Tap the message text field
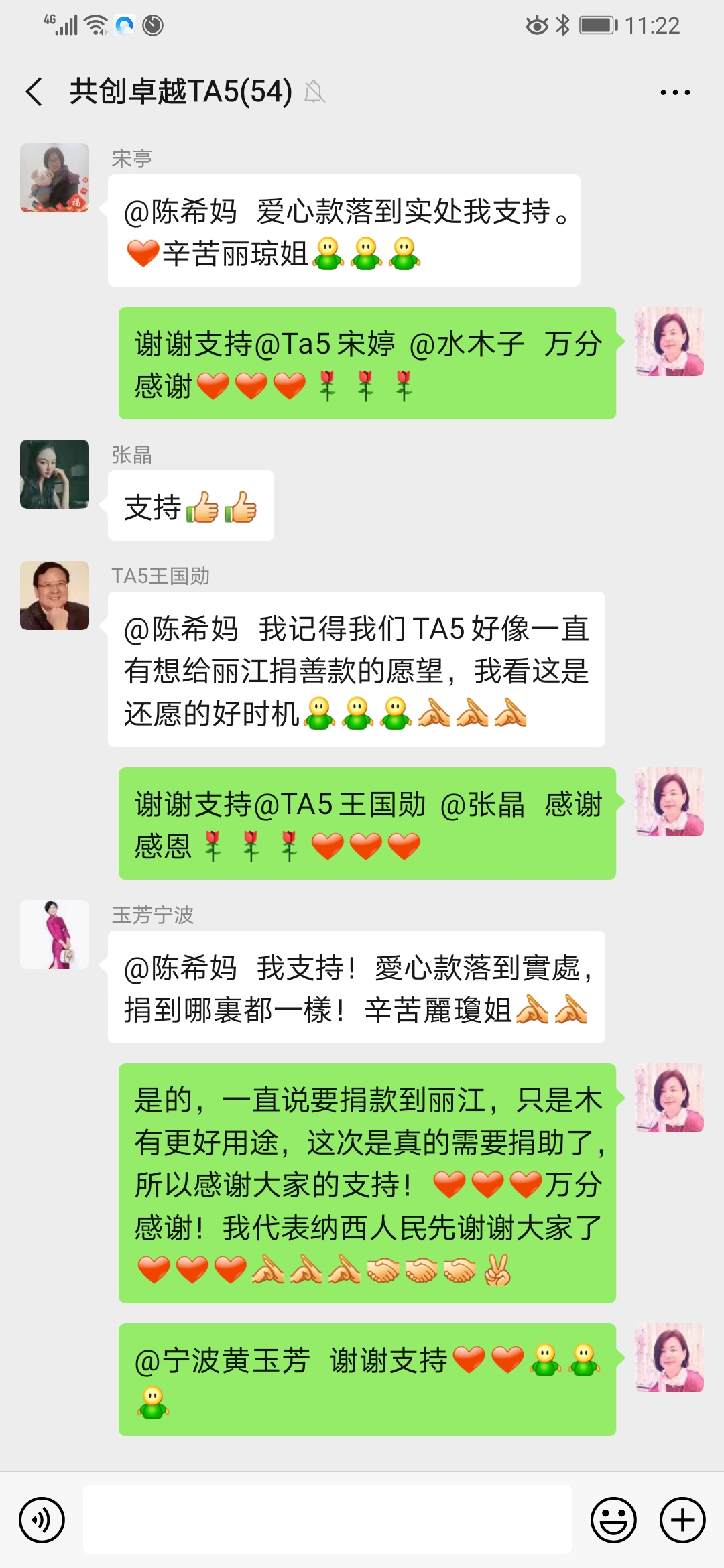 point(327,1519)
